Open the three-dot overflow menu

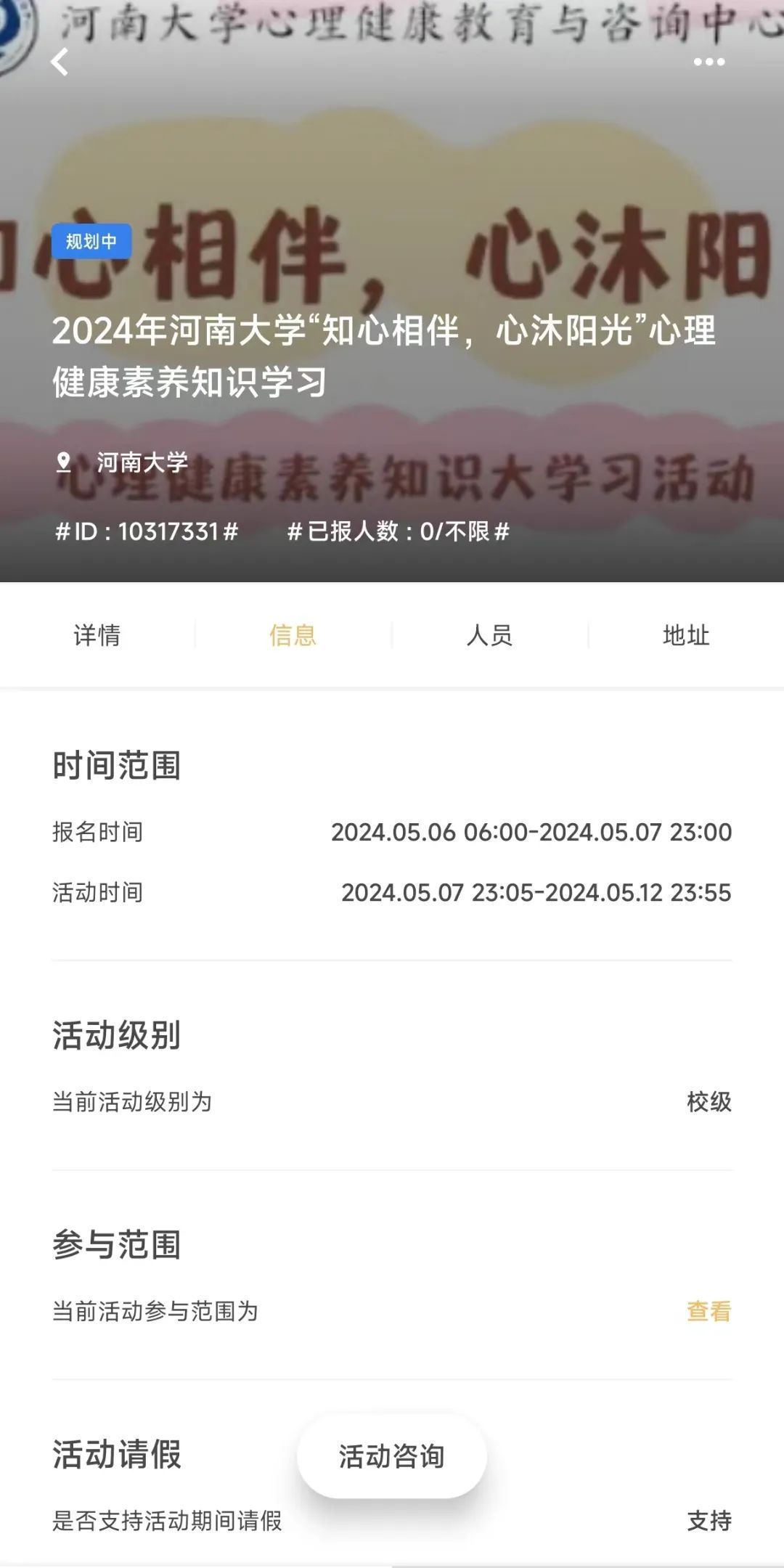tap(709, 62)
